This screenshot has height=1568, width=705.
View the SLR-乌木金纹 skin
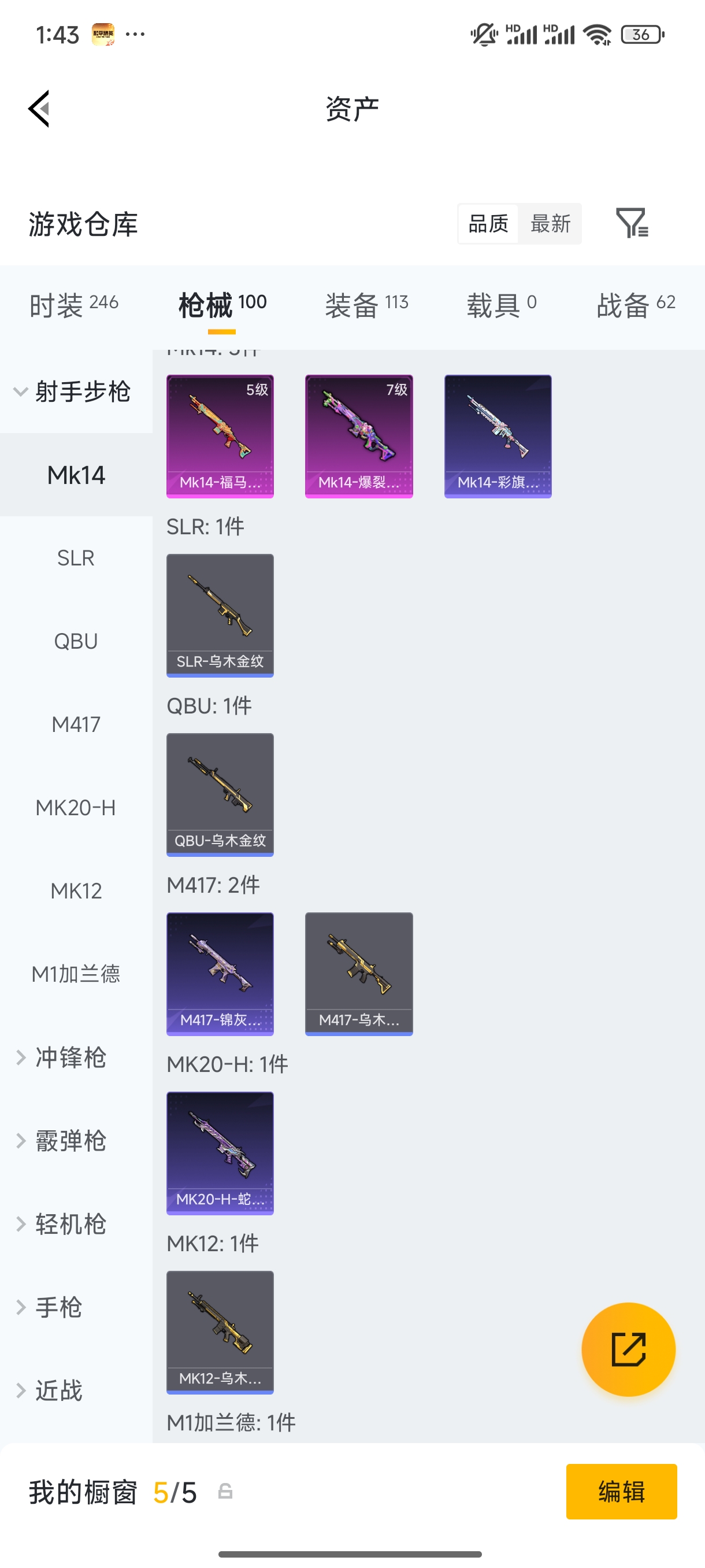coord(220,615)
